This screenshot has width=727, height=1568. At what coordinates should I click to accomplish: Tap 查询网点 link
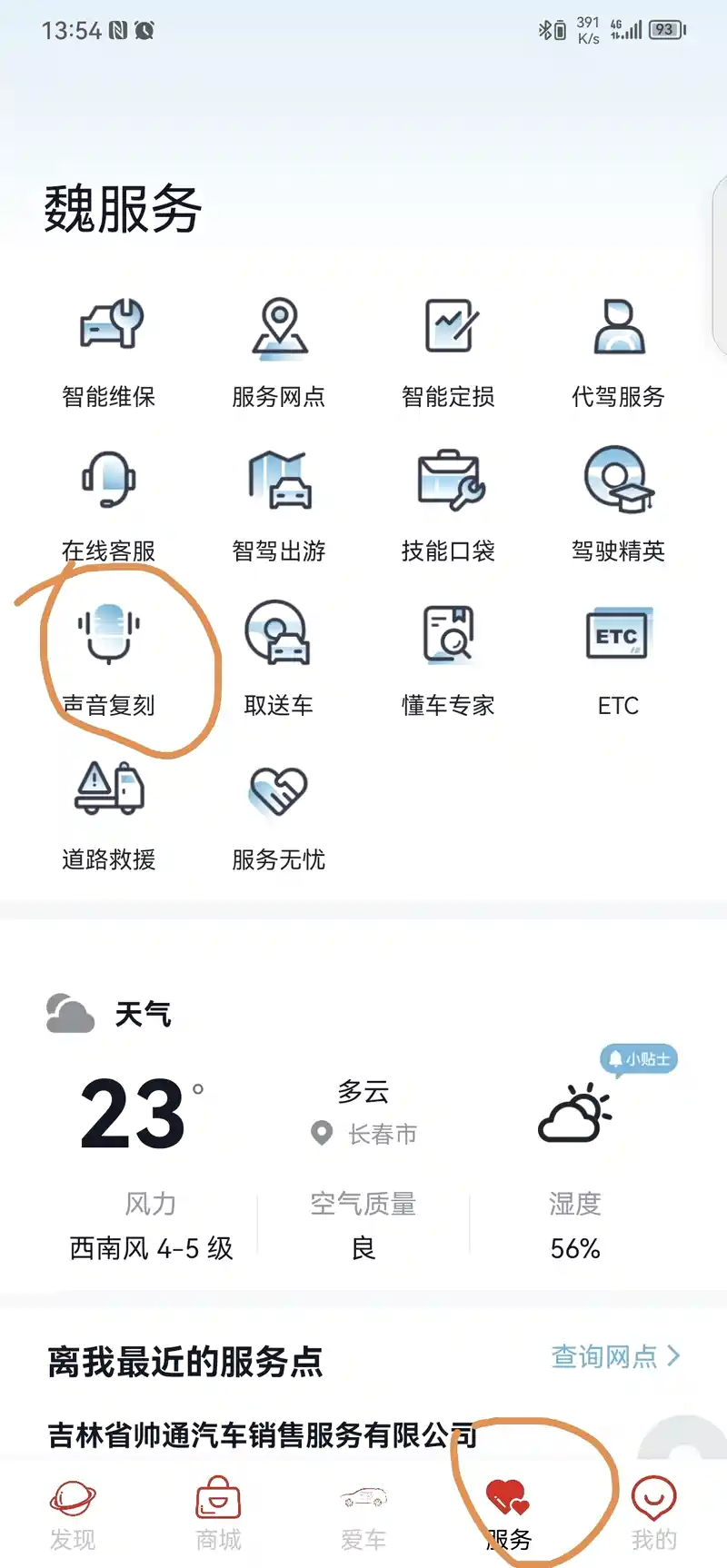tap(614, 1356)
